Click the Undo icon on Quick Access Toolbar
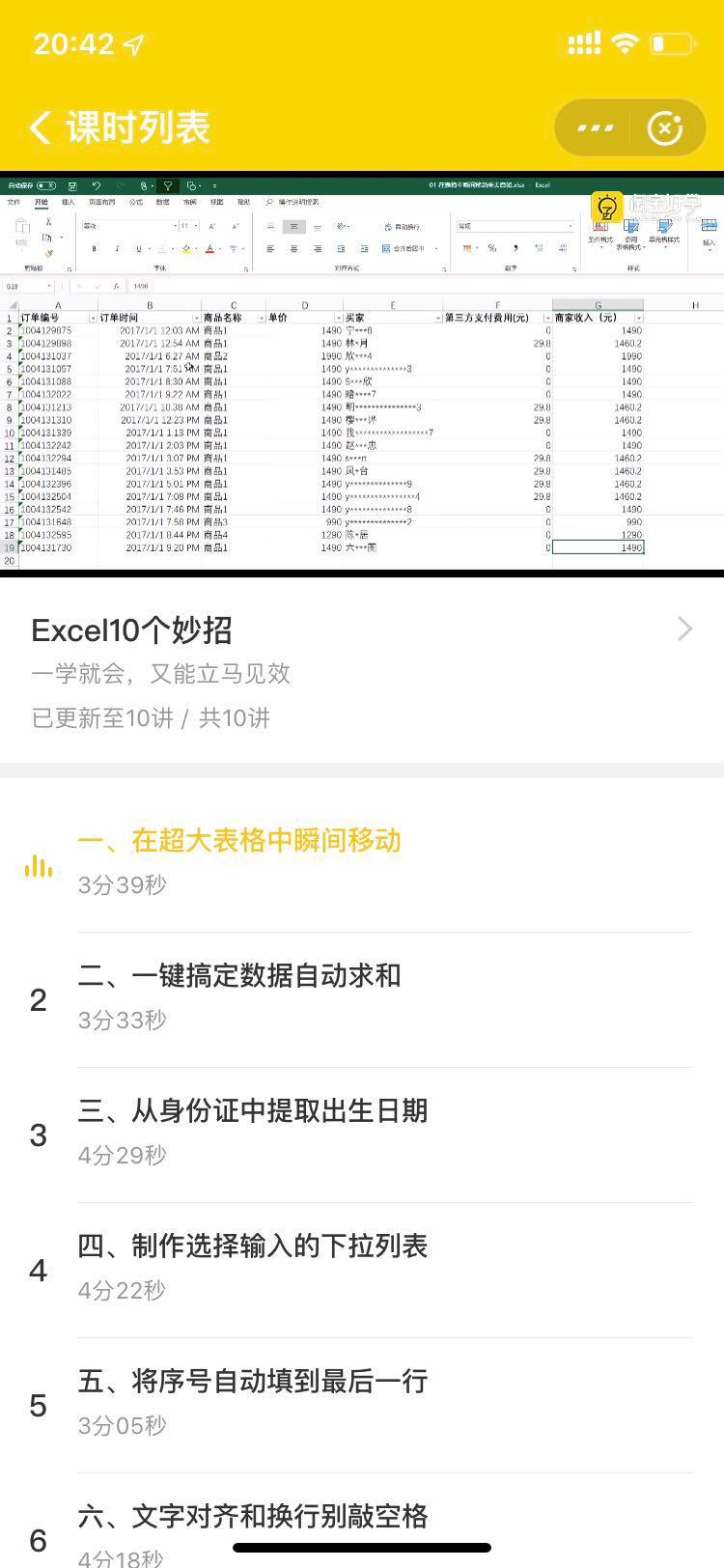Viewport: 724px width, 1568px height. (96, 184)
